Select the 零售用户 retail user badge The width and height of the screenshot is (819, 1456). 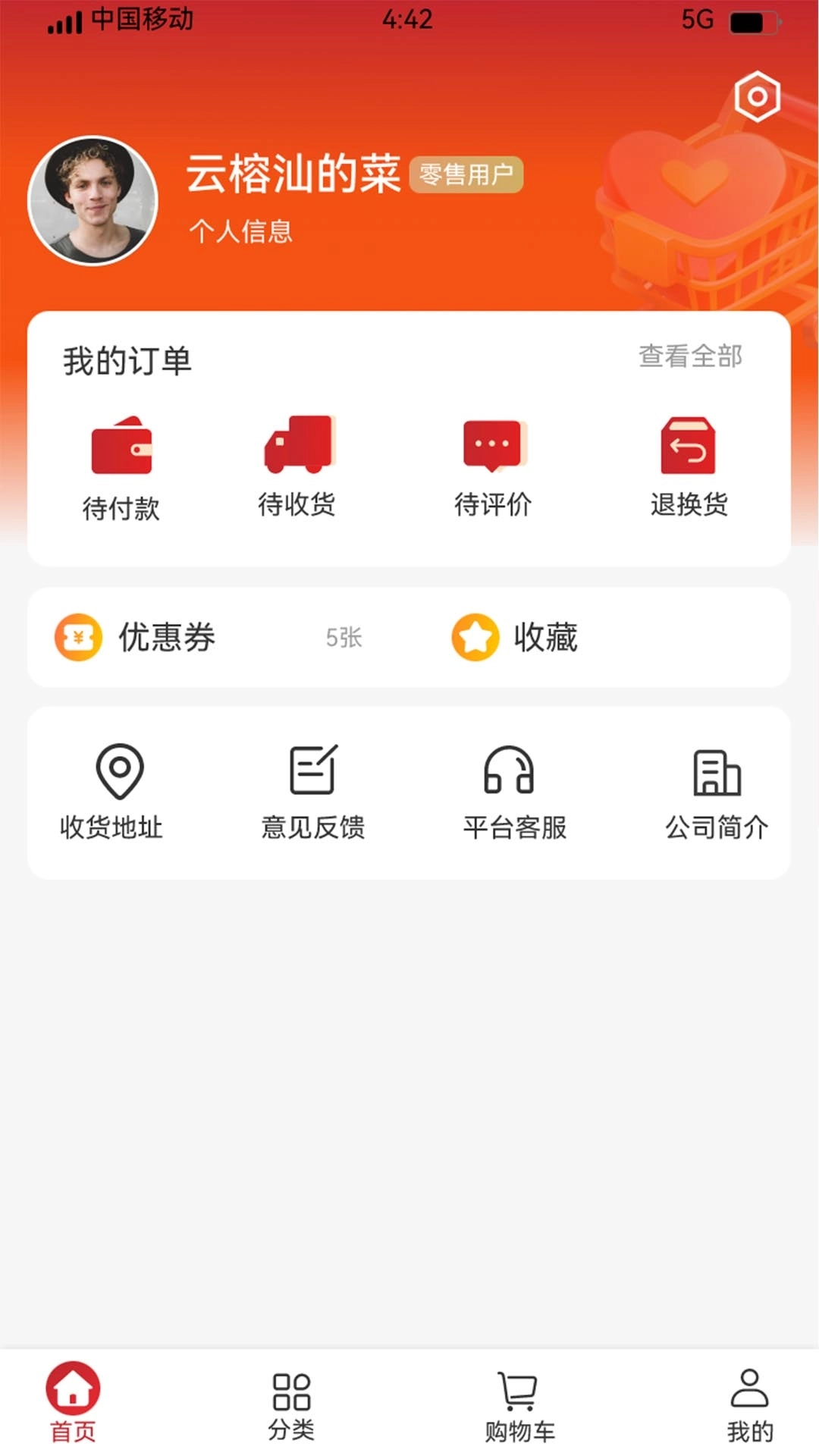point(466,175)
